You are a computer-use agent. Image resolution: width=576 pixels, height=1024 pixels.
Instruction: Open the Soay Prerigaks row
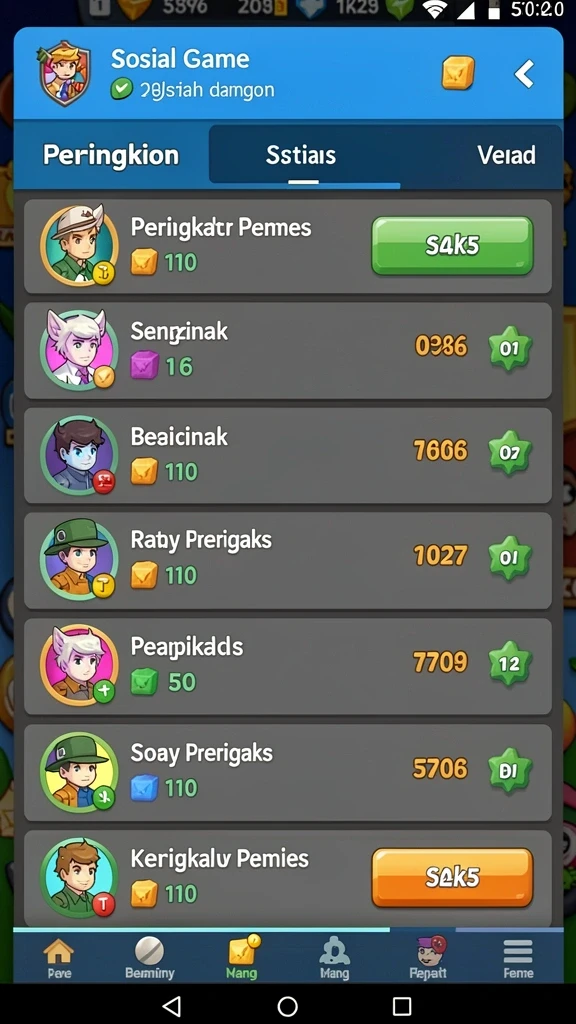pyautogui.click(x=288, y=773)
